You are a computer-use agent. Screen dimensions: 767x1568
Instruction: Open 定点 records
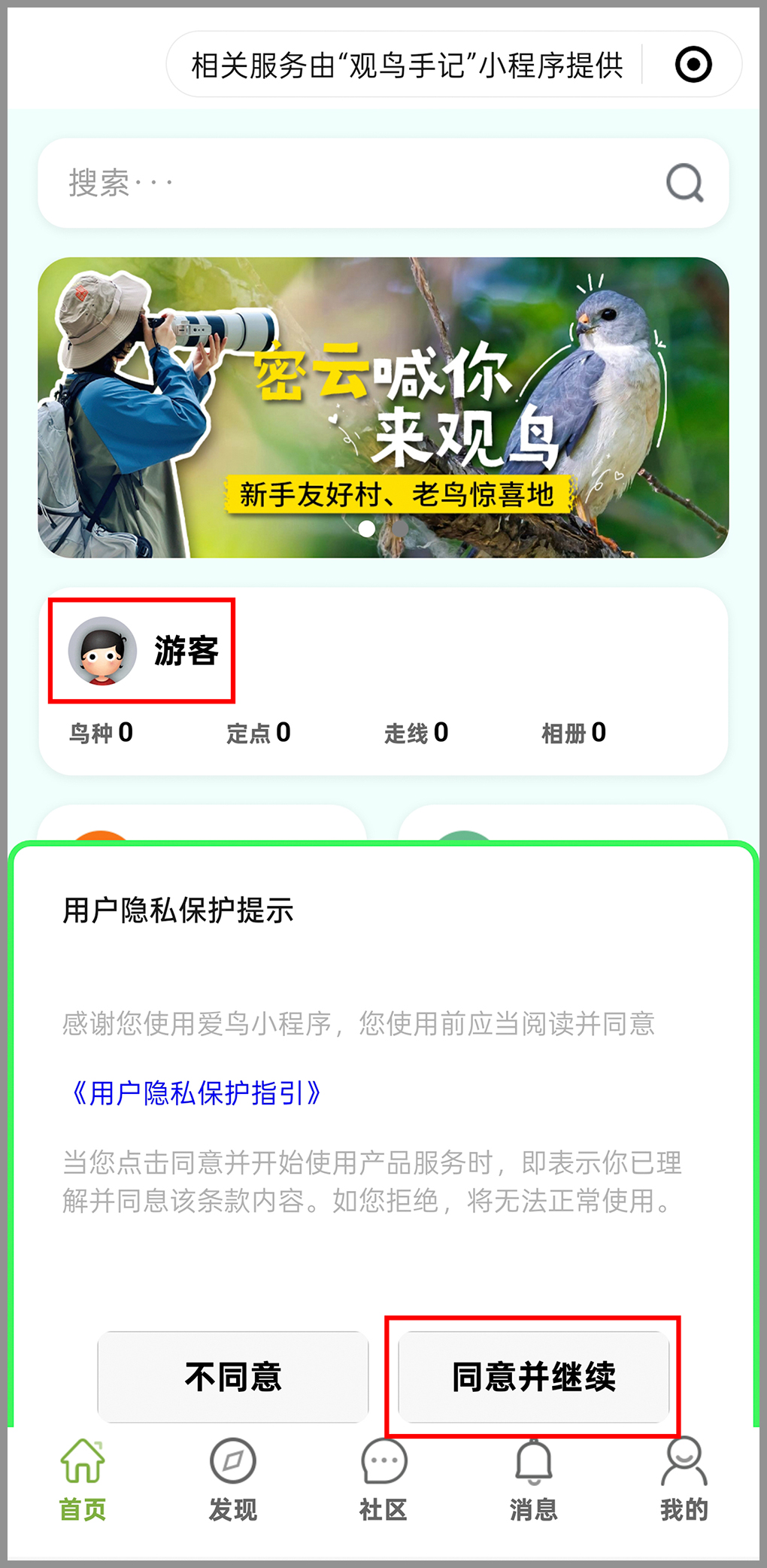click(x=258, y=732)
